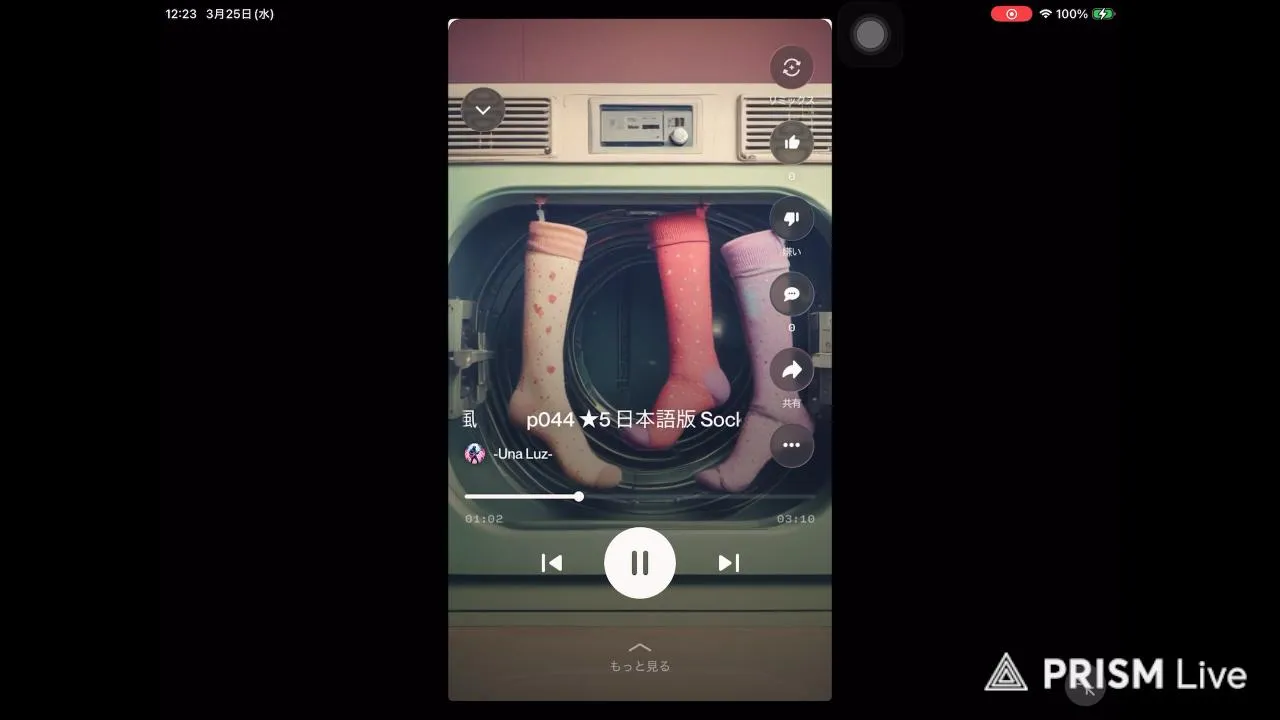
Task: Tap the floating AssistiveTouch button
Action: tap(871, 35)
